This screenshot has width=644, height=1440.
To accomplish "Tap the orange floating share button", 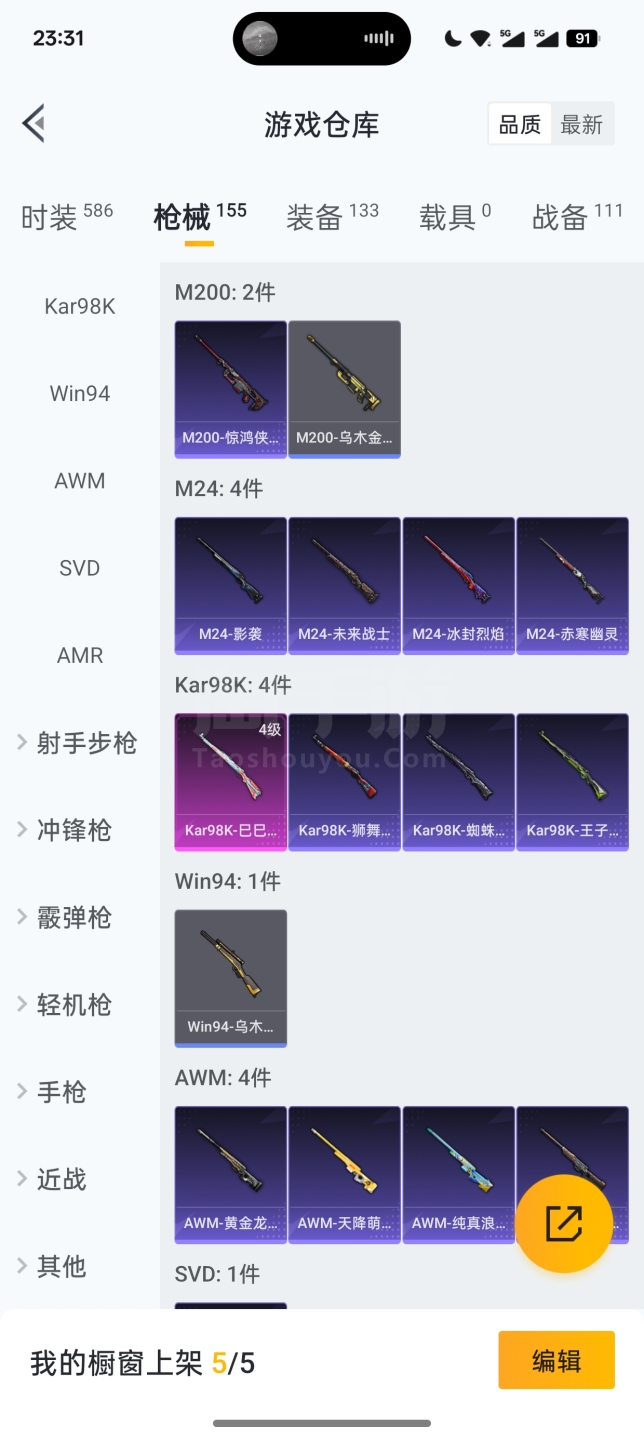I will [x=564, y=1223].
